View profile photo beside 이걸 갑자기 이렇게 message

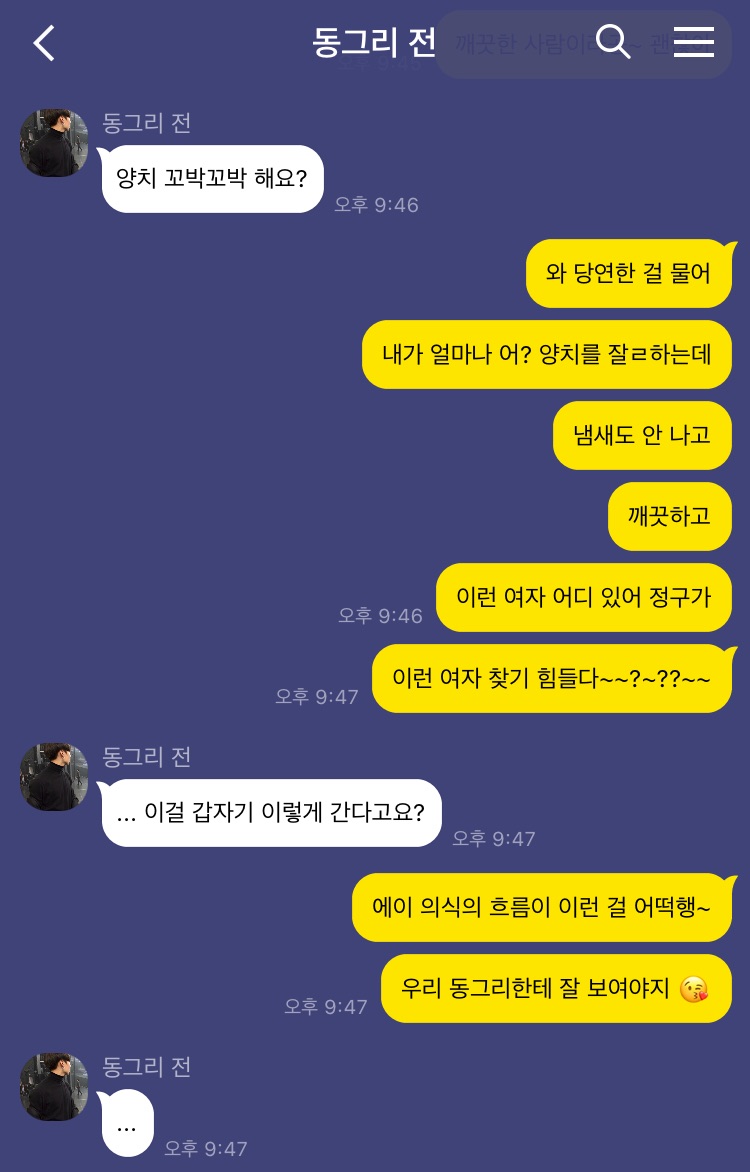click(54, 777)
